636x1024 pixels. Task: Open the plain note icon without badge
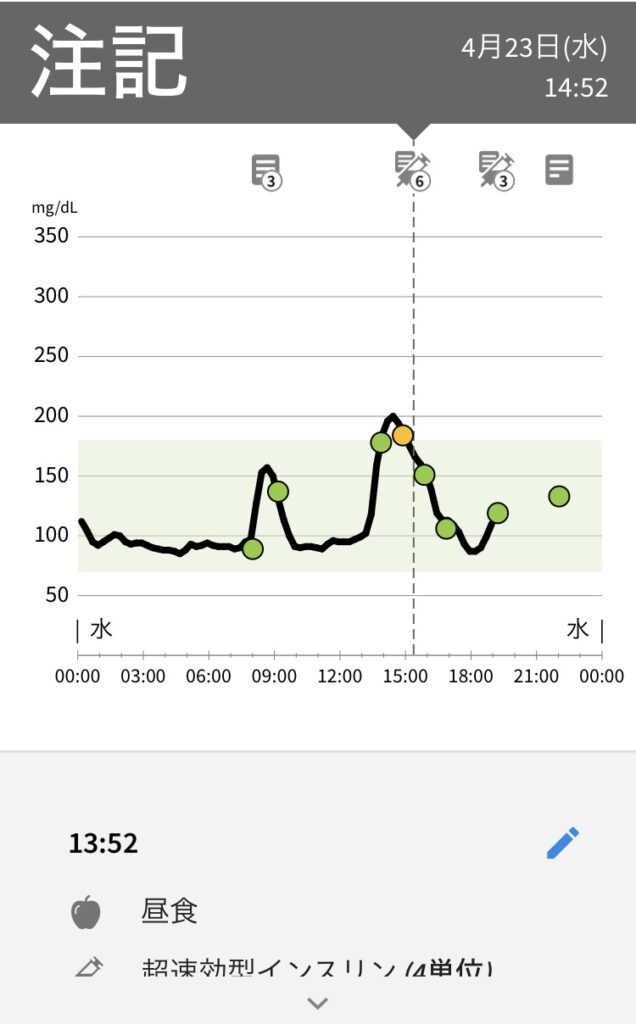tap(559, 170)
